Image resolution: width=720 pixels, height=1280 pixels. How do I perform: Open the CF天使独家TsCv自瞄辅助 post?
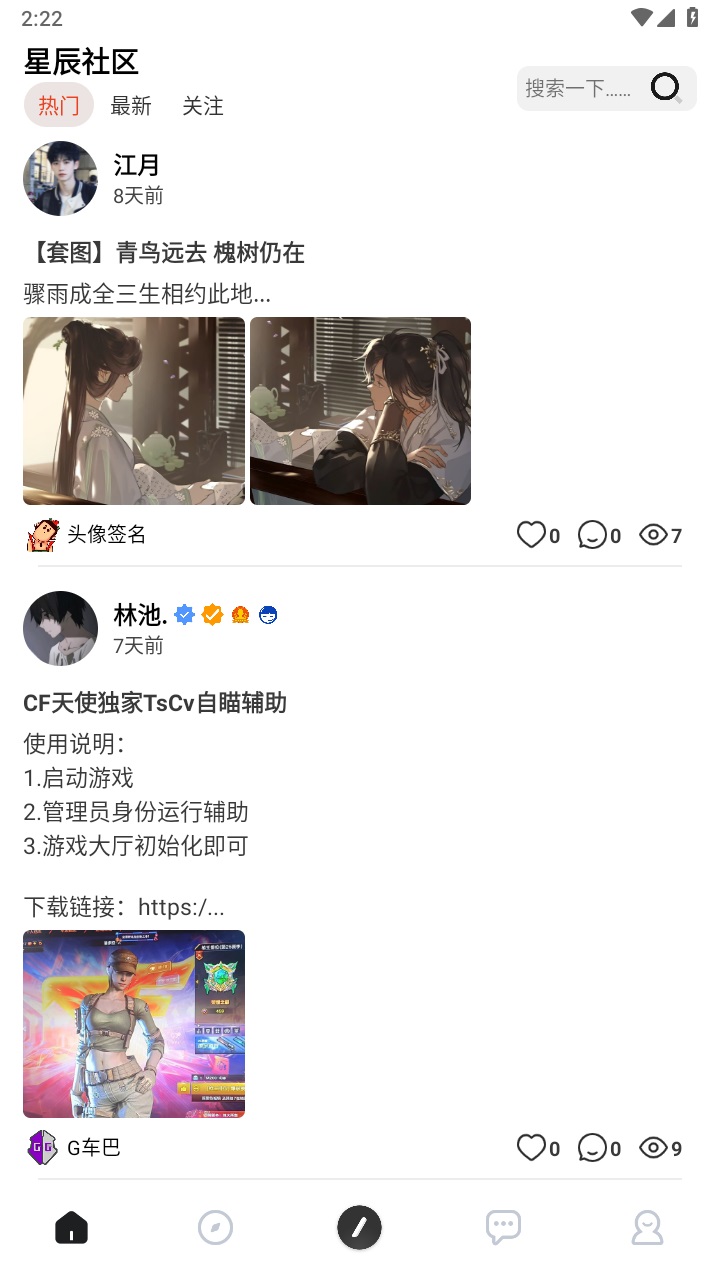155,703
